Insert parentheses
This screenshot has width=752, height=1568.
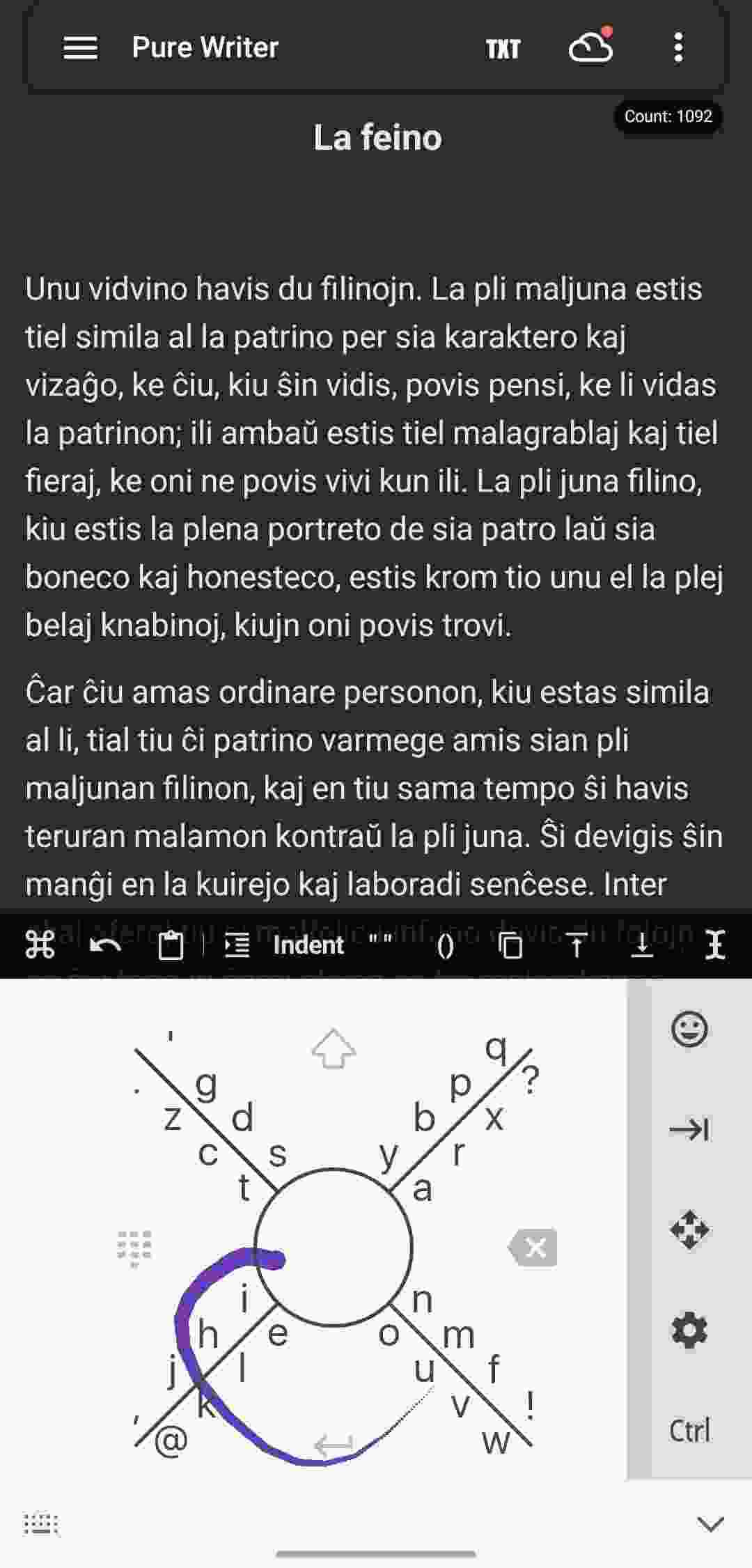coord(446,945)
